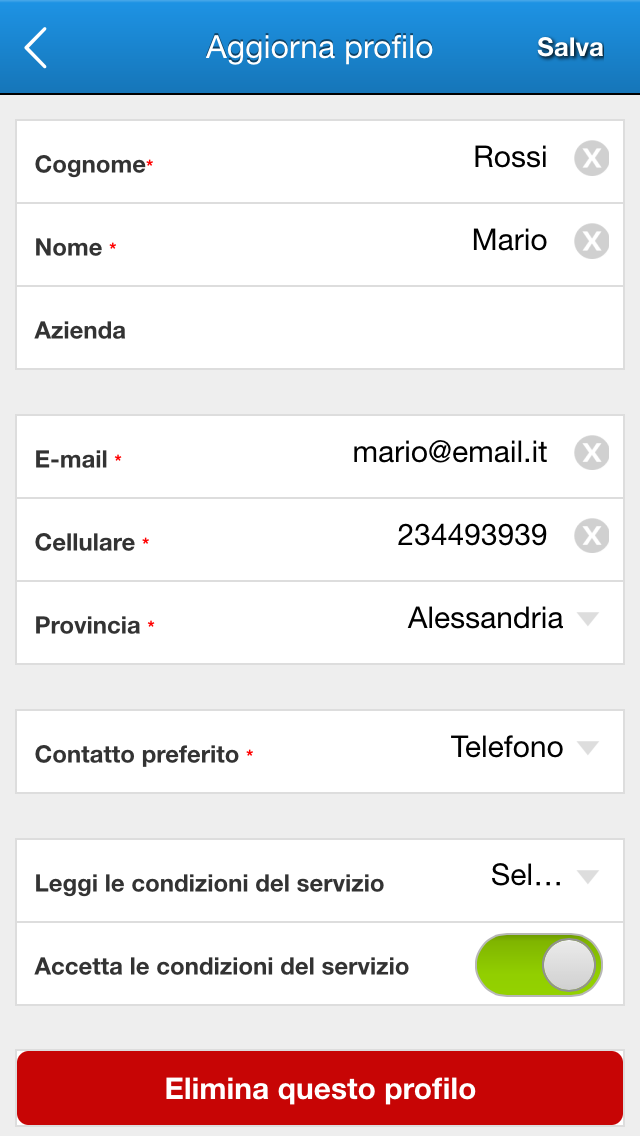This screenshot has height=1136, width=640.
Task: Clear the Cognome field value
Action: (591, 159)
